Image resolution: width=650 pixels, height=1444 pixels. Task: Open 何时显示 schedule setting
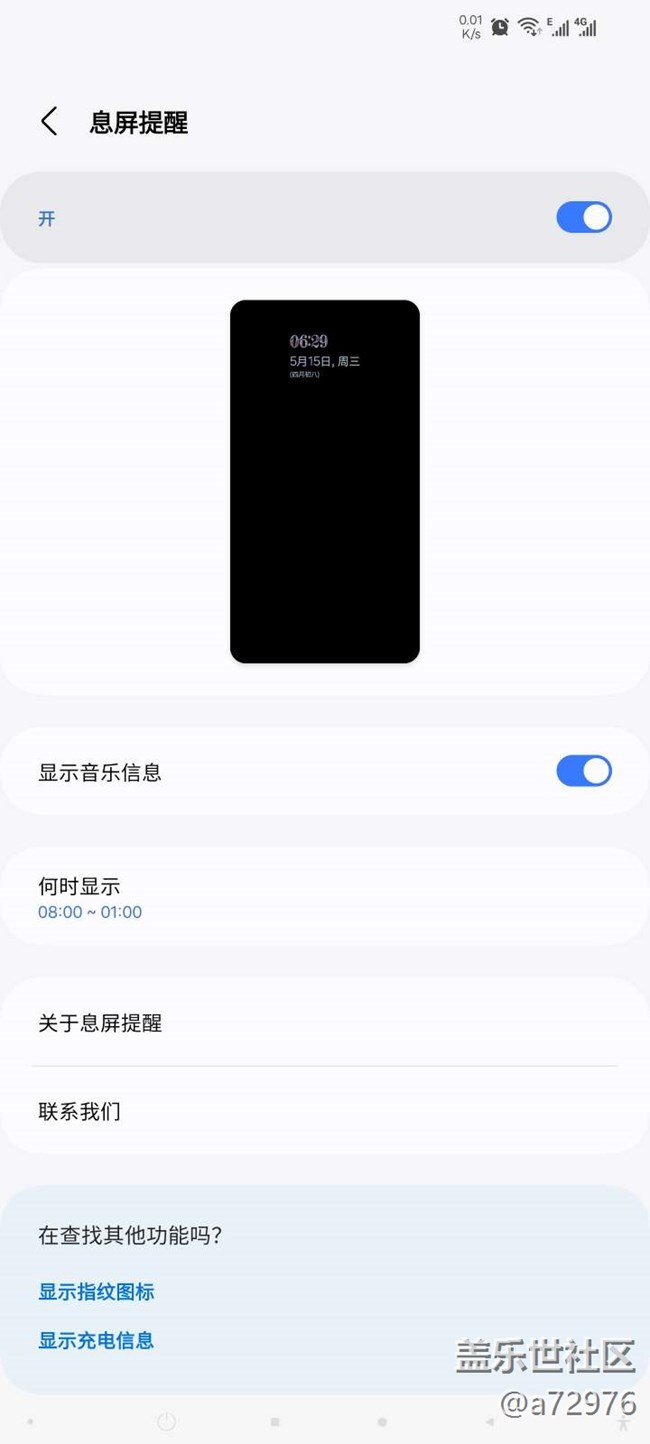(x=325, y=897)
